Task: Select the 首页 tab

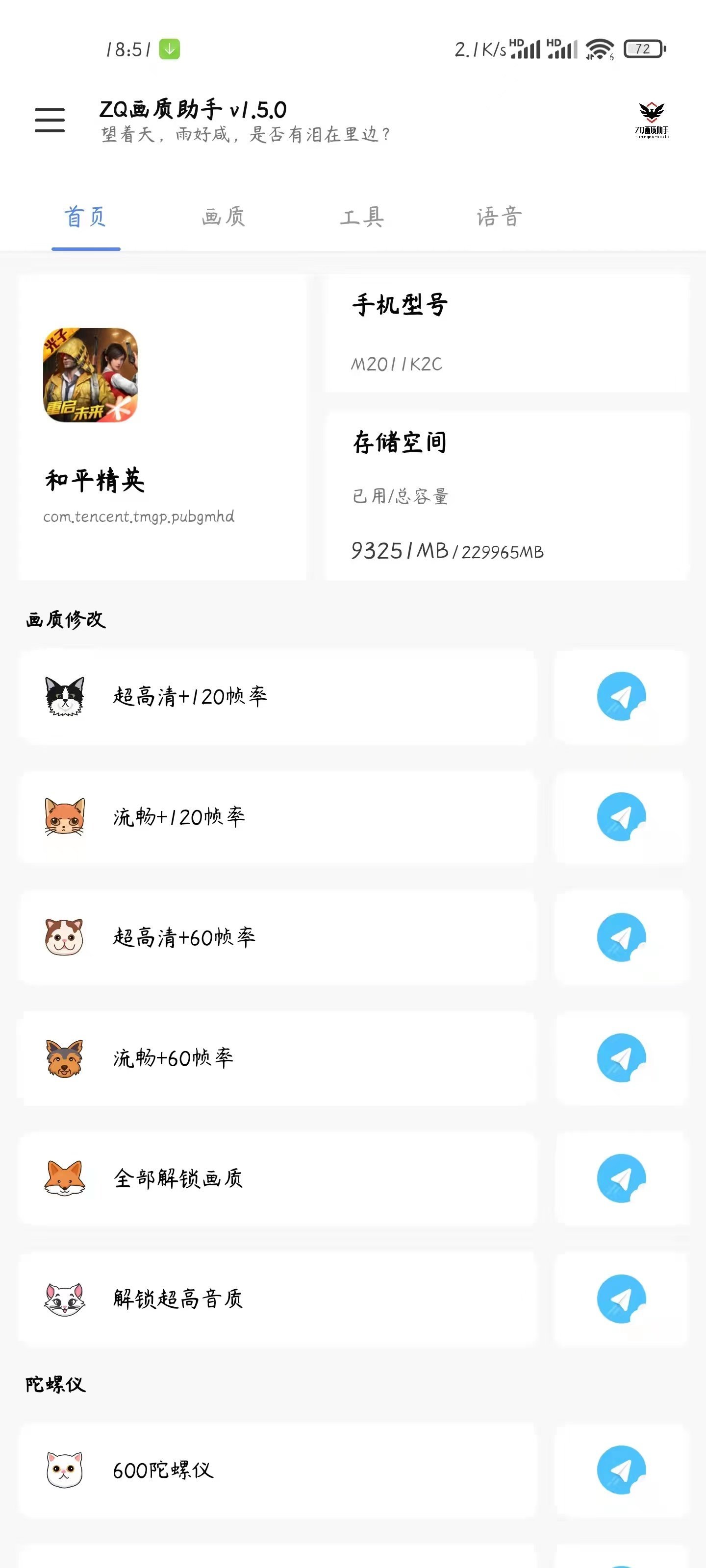Action: tap(85, 217)
